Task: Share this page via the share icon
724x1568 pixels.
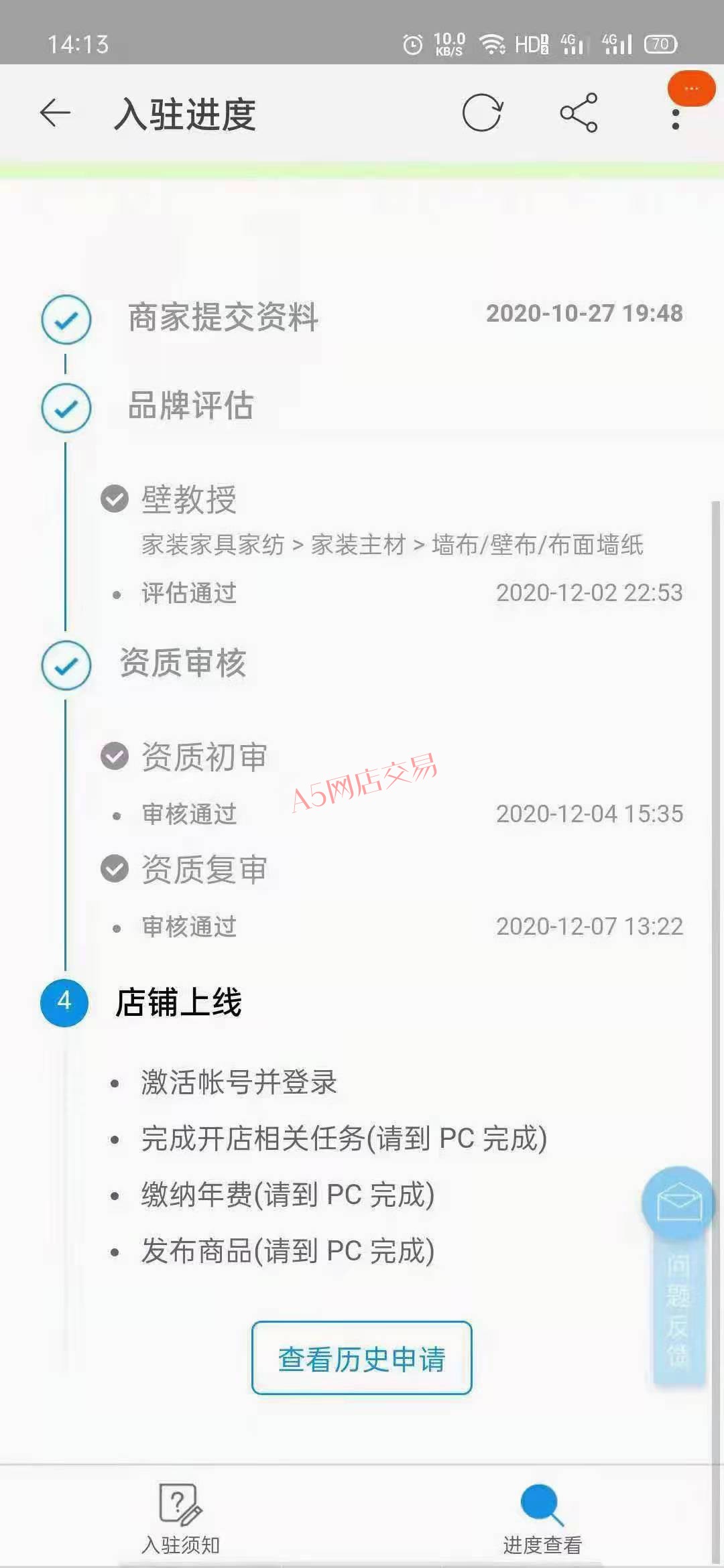Action: (579, 113)
